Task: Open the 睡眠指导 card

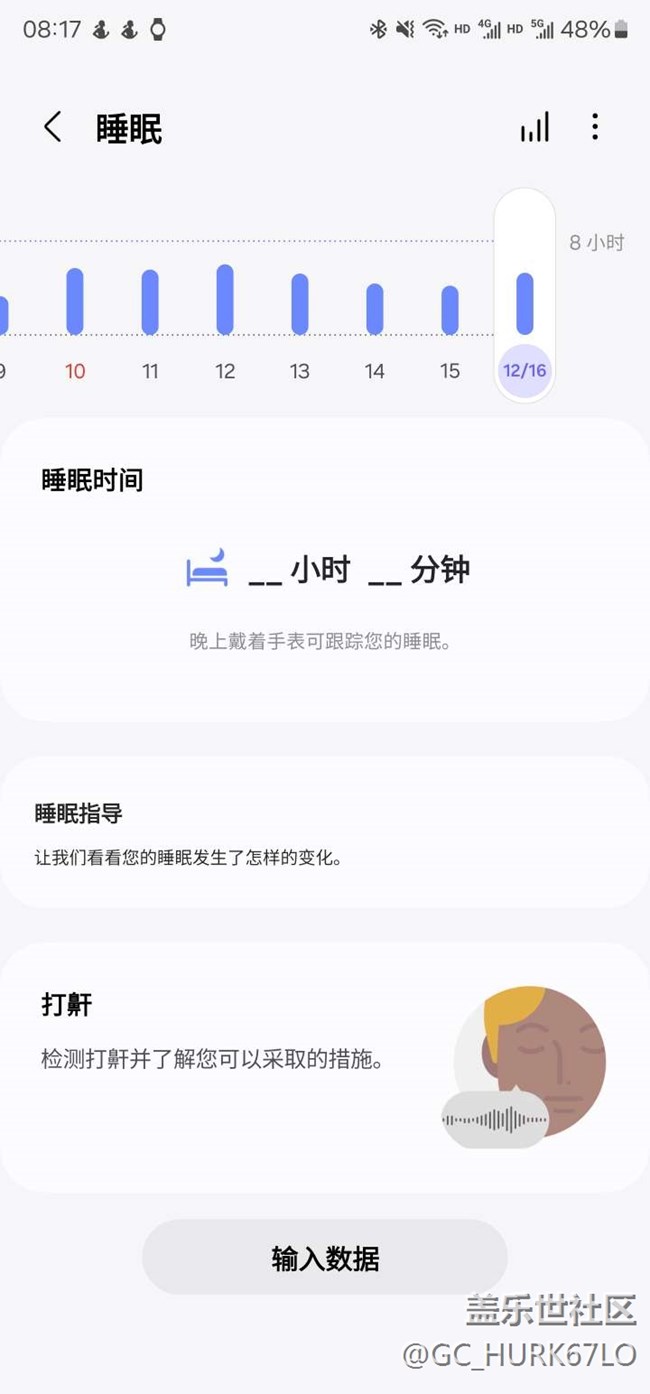Action: click(324, 832)
